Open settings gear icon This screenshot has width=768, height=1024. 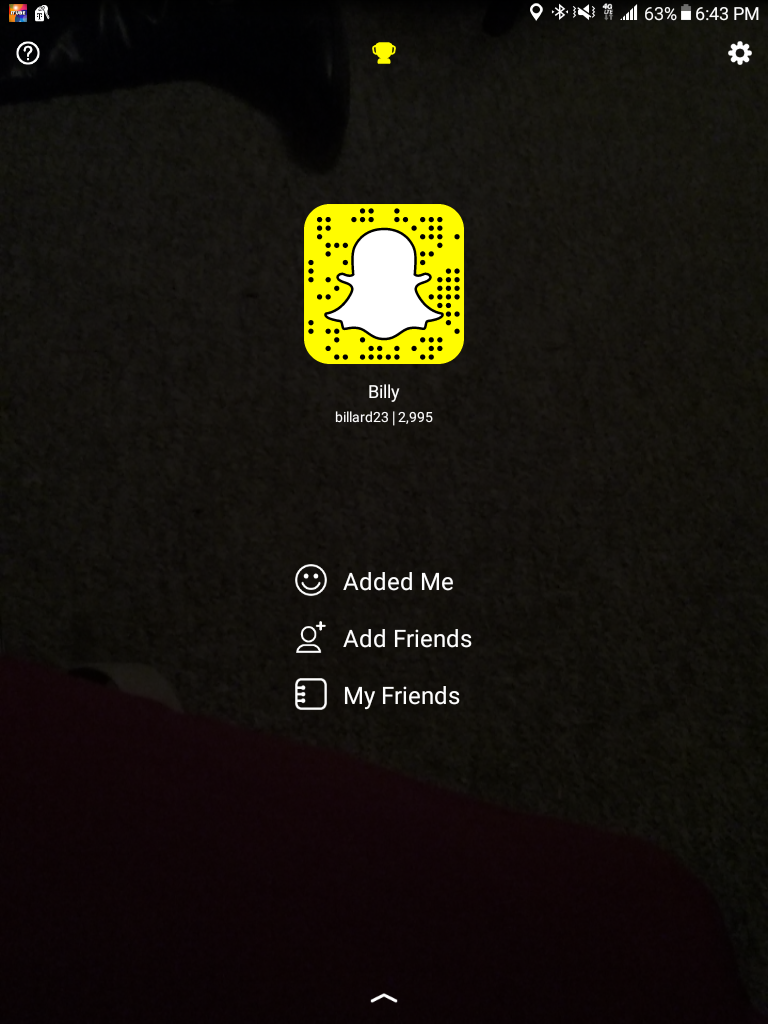coord(739,53)
